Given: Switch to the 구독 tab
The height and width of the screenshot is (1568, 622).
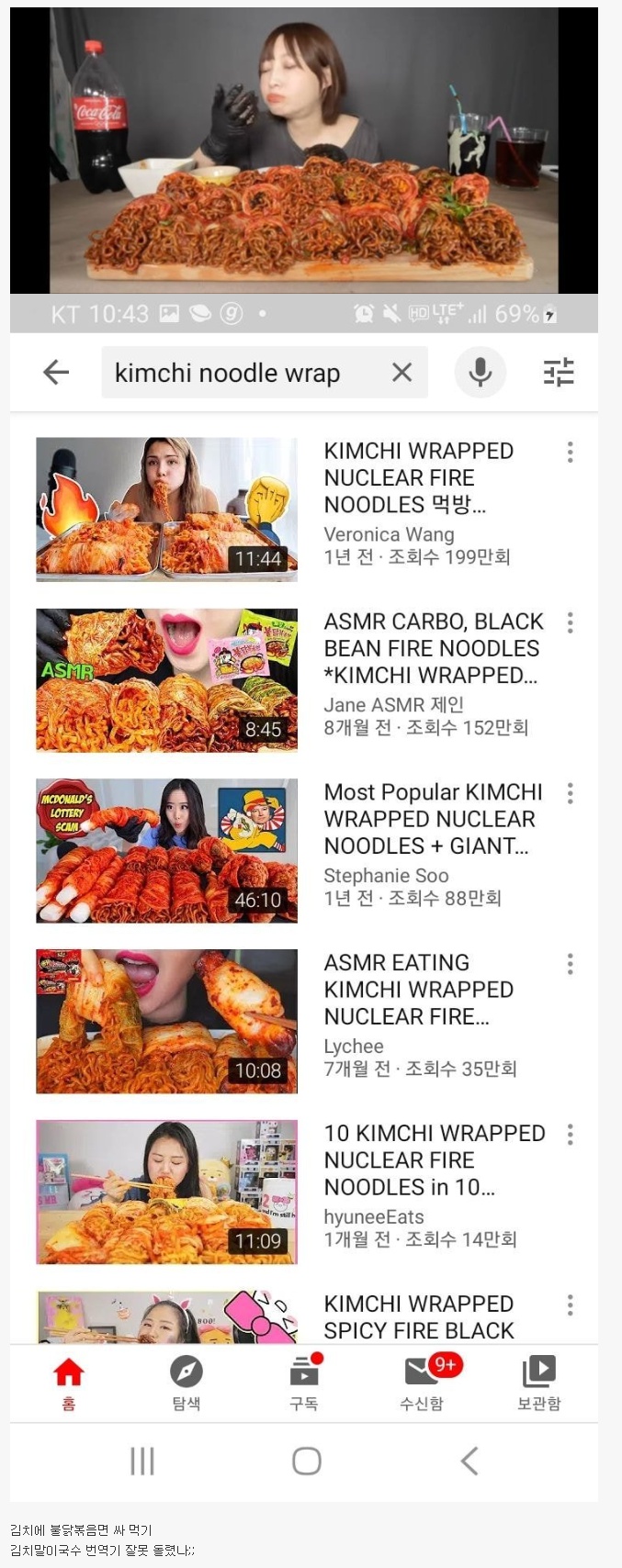Looking at the screenshot, I should (x=304, y=1383).
